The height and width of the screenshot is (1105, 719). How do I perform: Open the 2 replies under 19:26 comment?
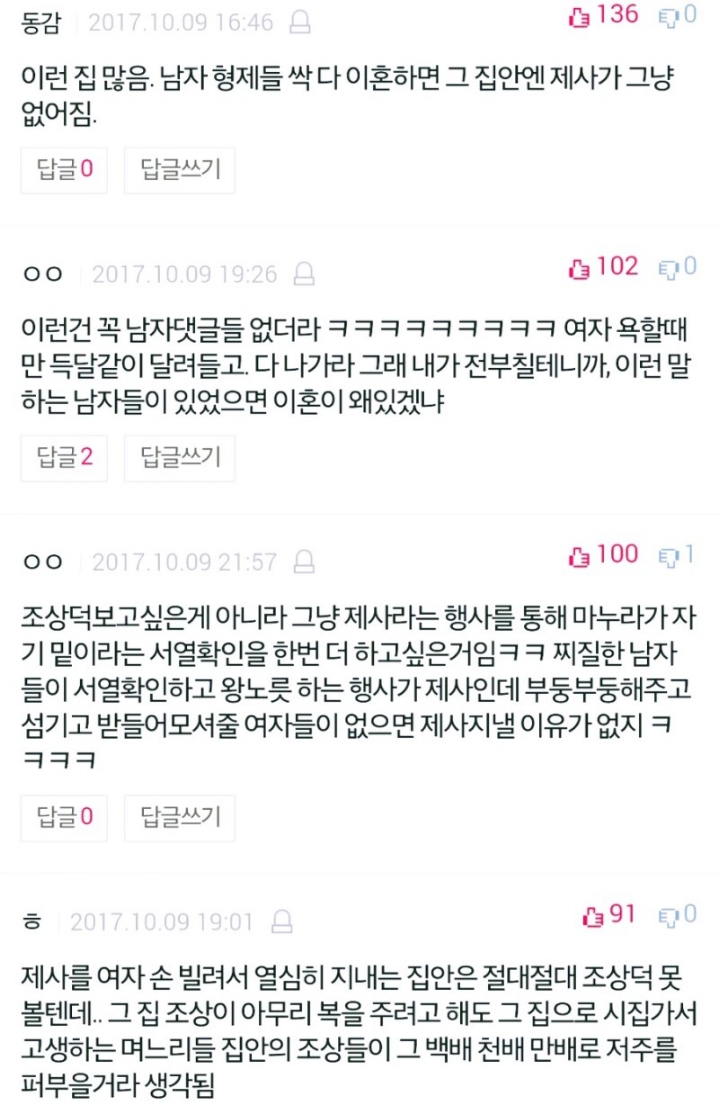[x=64, y=458]
